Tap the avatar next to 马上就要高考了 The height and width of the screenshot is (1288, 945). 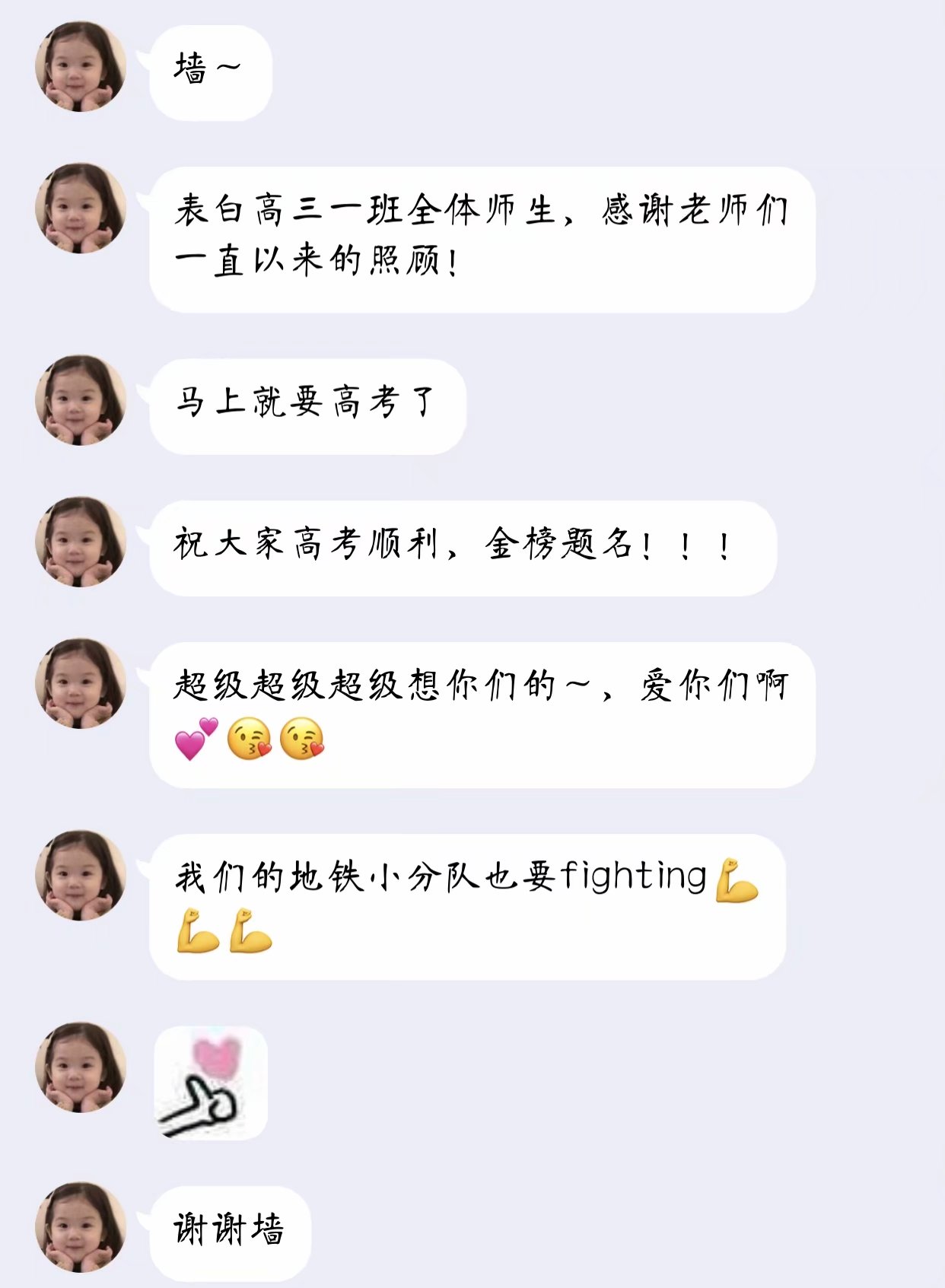[81, 400]
